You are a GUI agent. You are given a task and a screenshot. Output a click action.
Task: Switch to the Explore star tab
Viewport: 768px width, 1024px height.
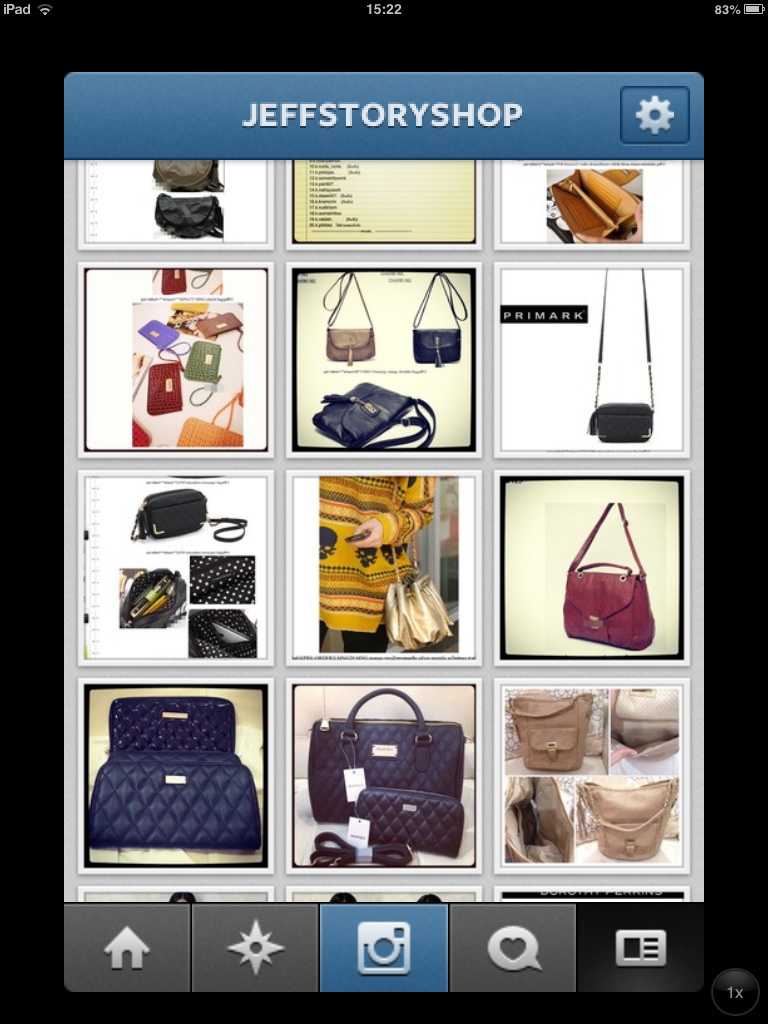256,947
